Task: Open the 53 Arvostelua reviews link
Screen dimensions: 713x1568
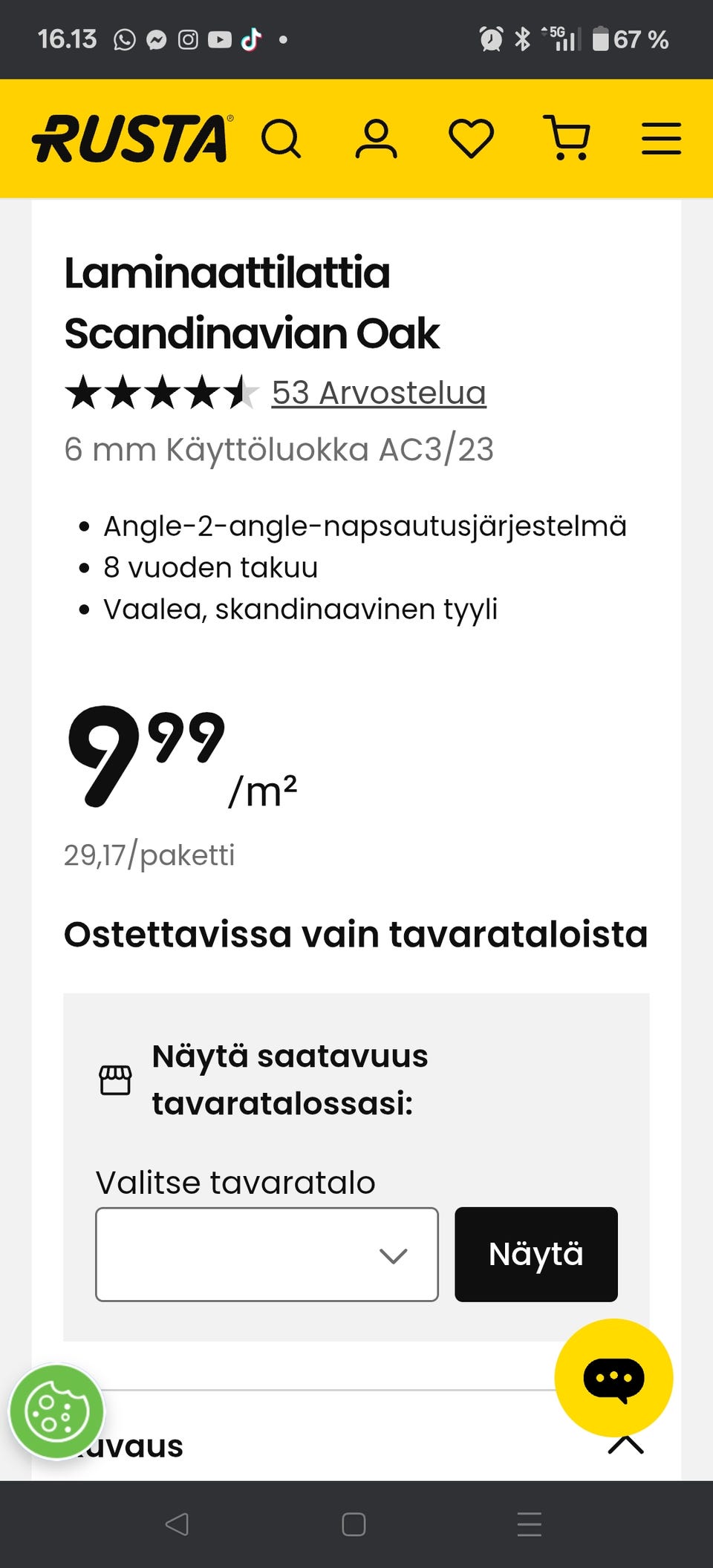Action: tap(379, 393)
